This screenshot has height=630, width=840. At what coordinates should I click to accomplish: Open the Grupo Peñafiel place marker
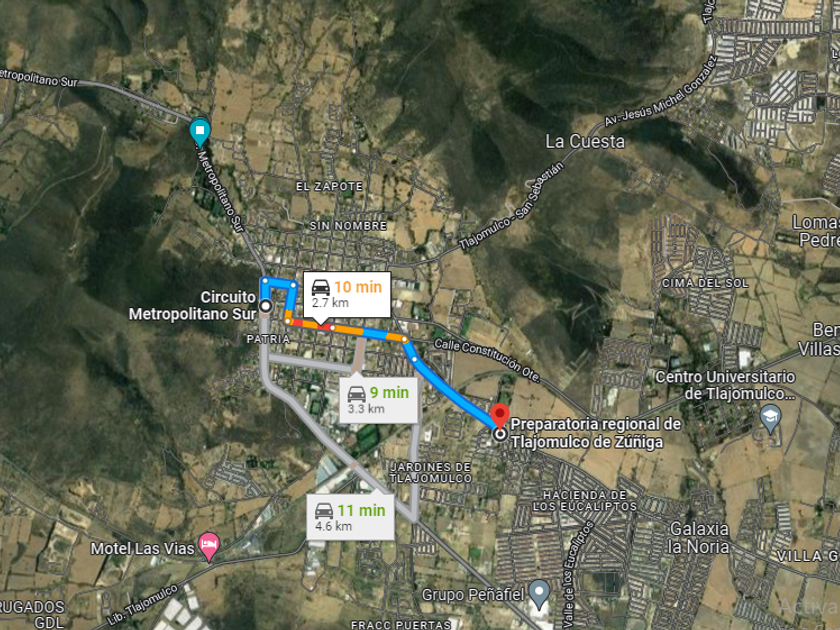point(539,593)
